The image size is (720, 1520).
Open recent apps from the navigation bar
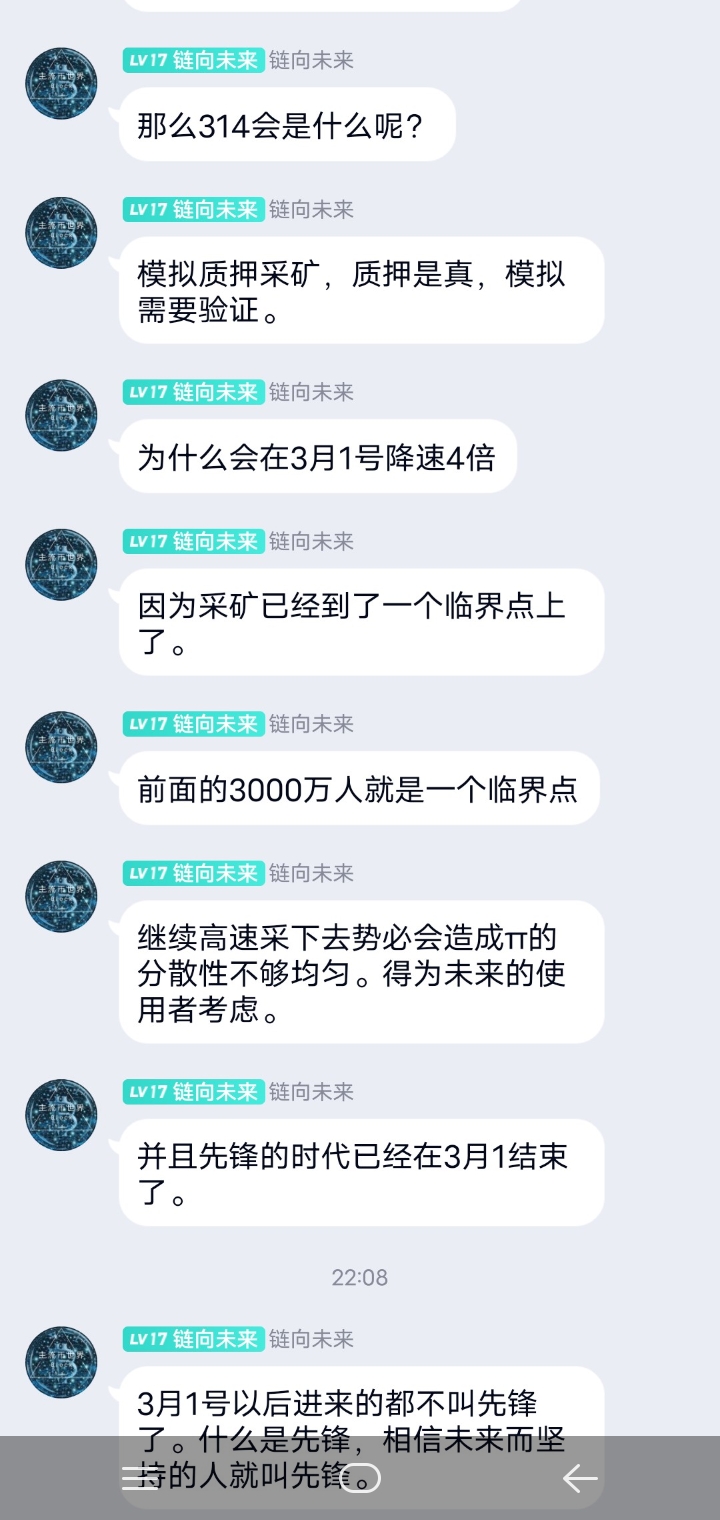[140, 1478]
